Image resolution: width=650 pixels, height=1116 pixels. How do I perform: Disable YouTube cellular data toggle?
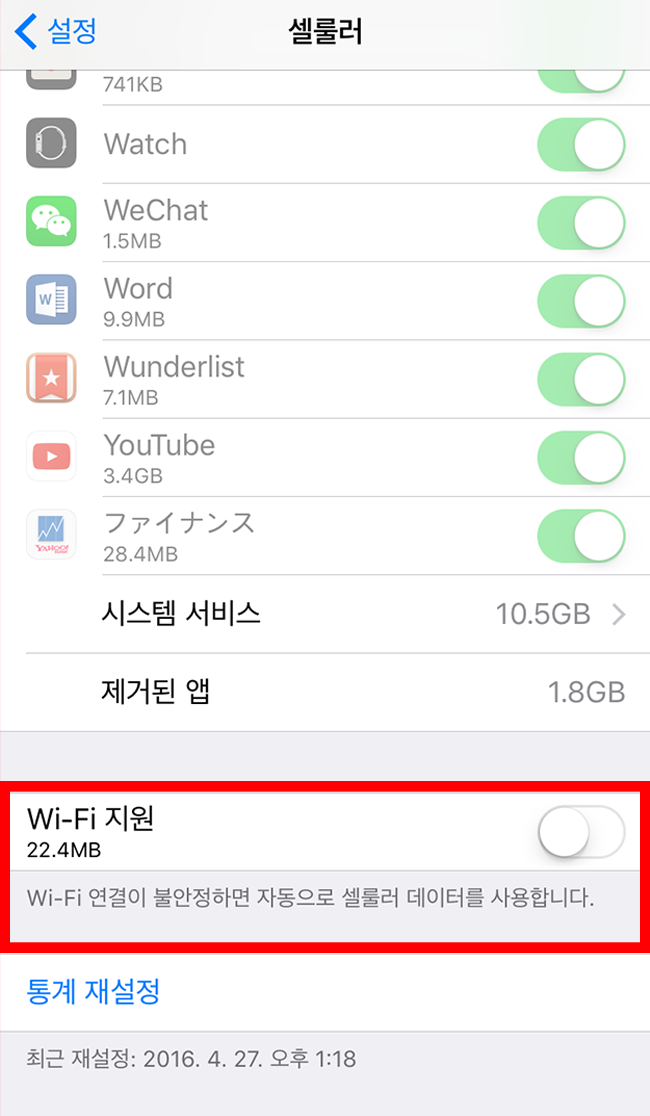[x=581, y=458]
